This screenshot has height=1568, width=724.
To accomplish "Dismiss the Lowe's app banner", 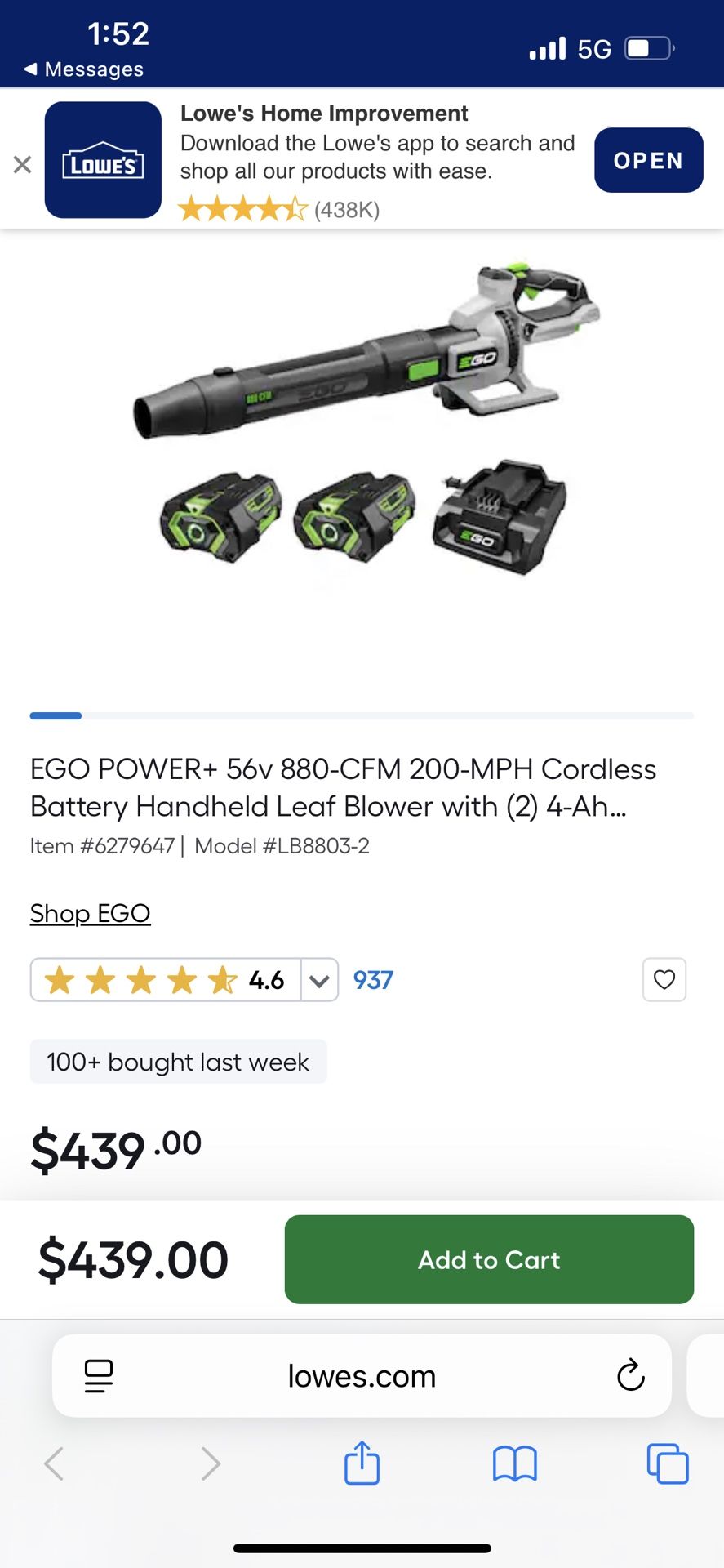I will pos(22,164).
